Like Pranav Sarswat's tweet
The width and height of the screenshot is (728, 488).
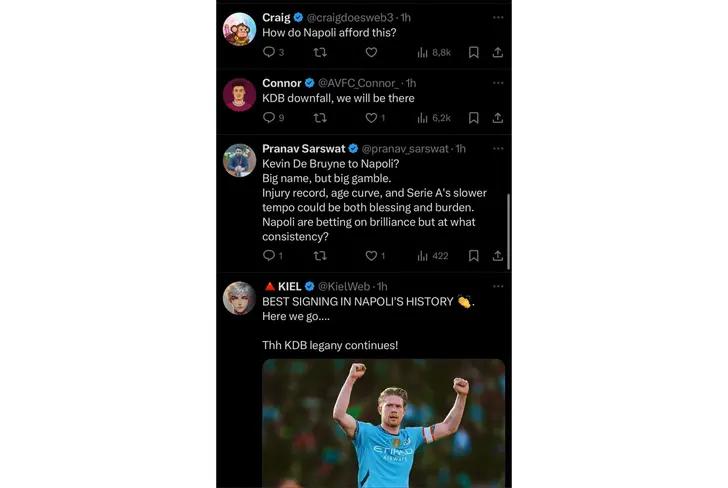click(x=371, y=256)
